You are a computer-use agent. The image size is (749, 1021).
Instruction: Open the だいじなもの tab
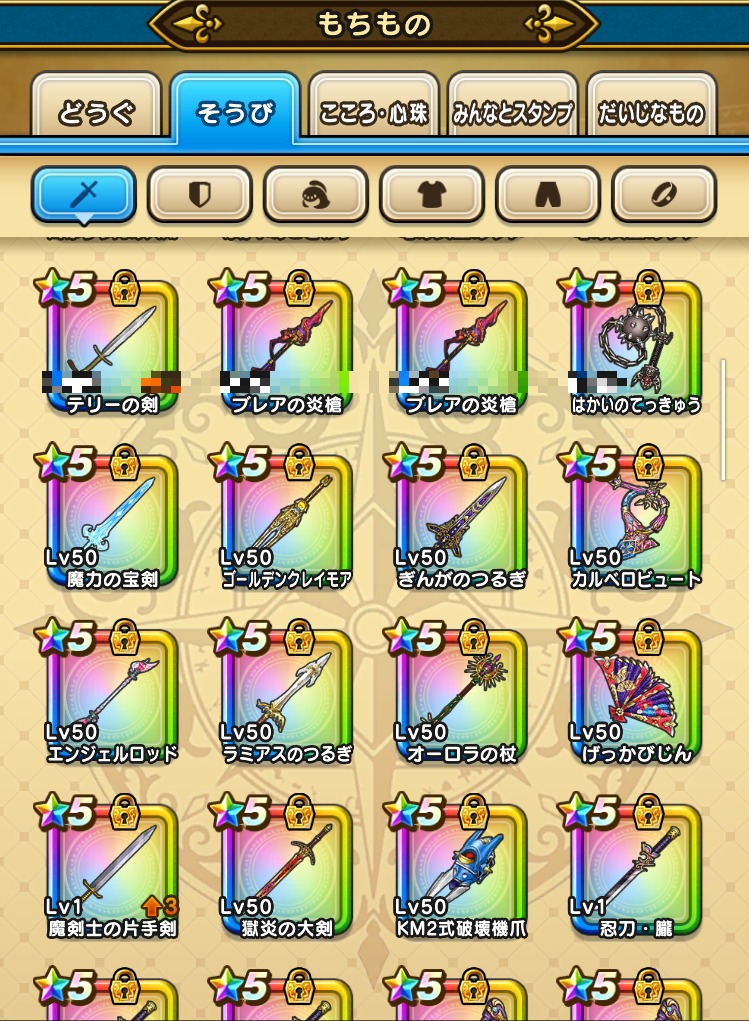[x=651, y=112]
